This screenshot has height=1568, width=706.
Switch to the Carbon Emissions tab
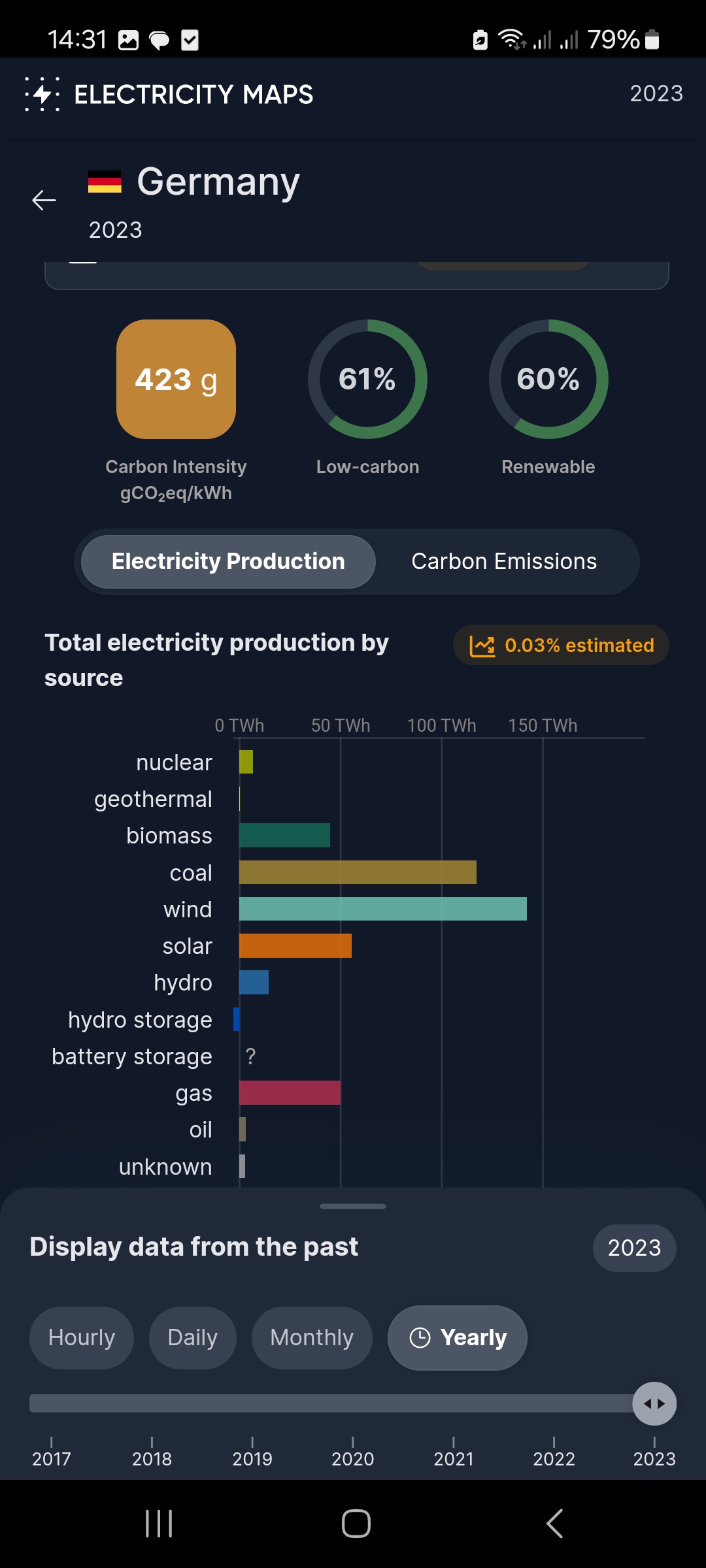coord(504,561)
